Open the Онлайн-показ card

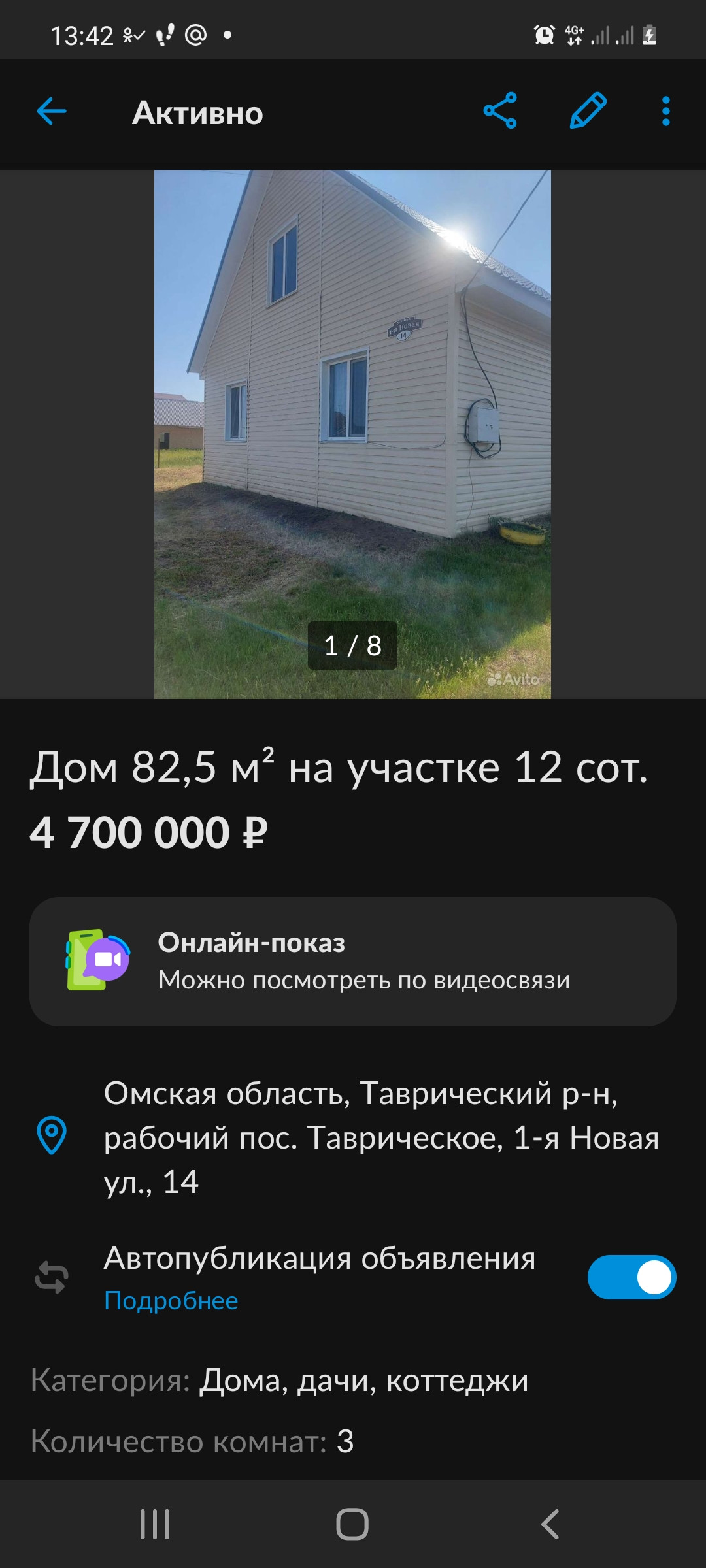(x=352, y=961)
